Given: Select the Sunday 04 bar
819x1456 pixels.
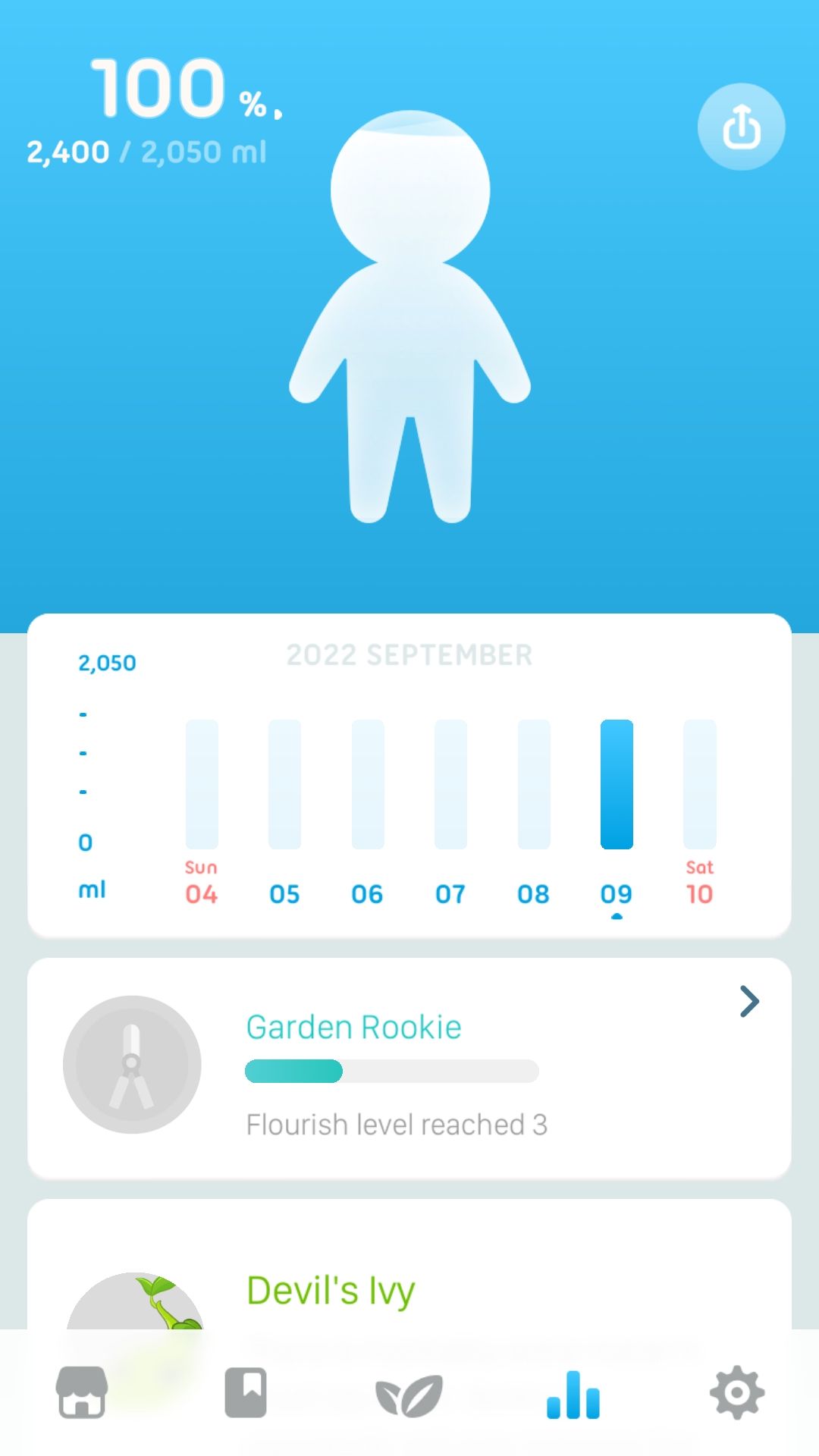Looking at the screenshot, I should (x=202, y=784).
